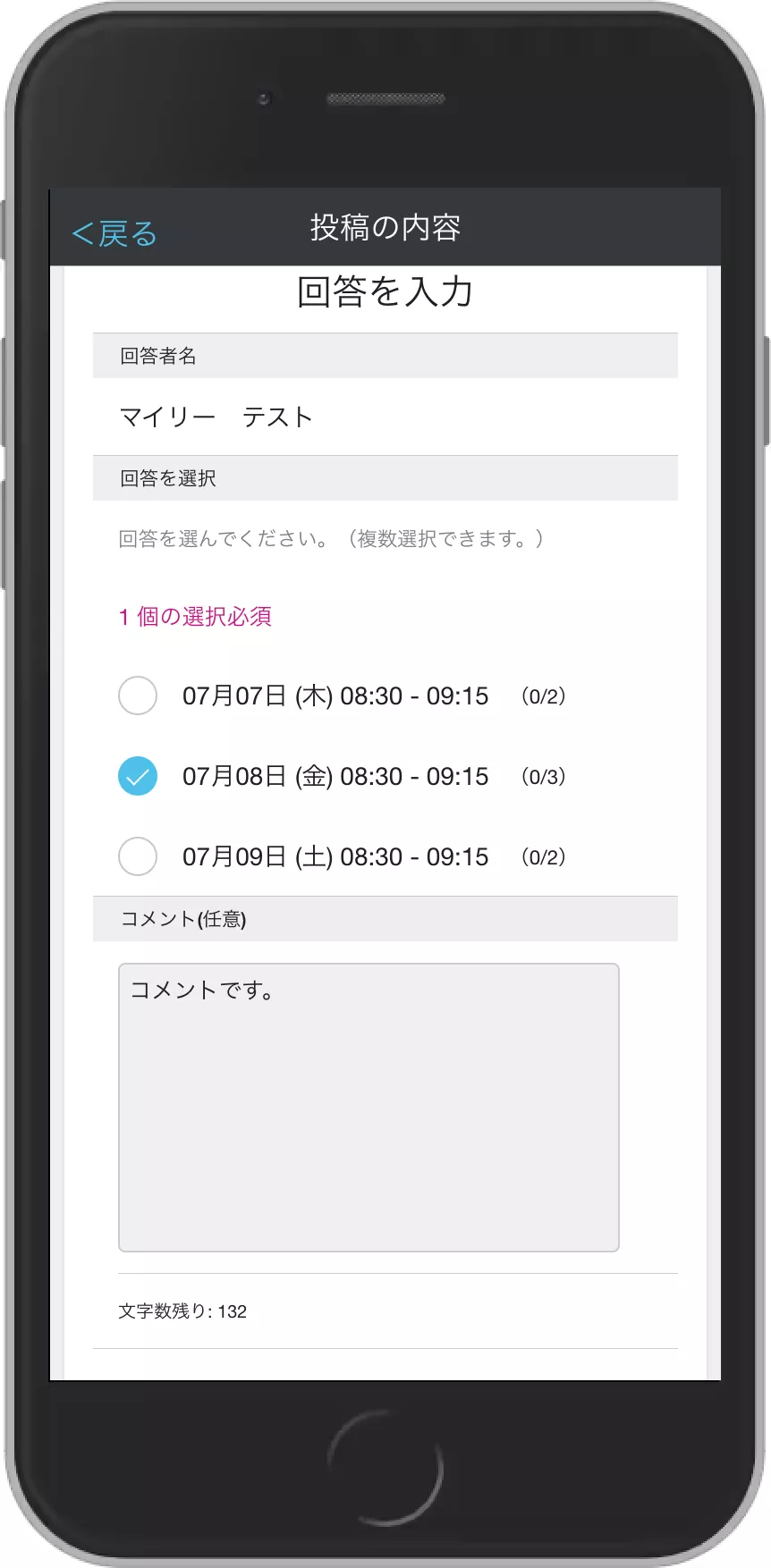Viewport: 771px width, 1568px height.
Task: Click the 投稿の内容 title bar
Action: [385, 228]
